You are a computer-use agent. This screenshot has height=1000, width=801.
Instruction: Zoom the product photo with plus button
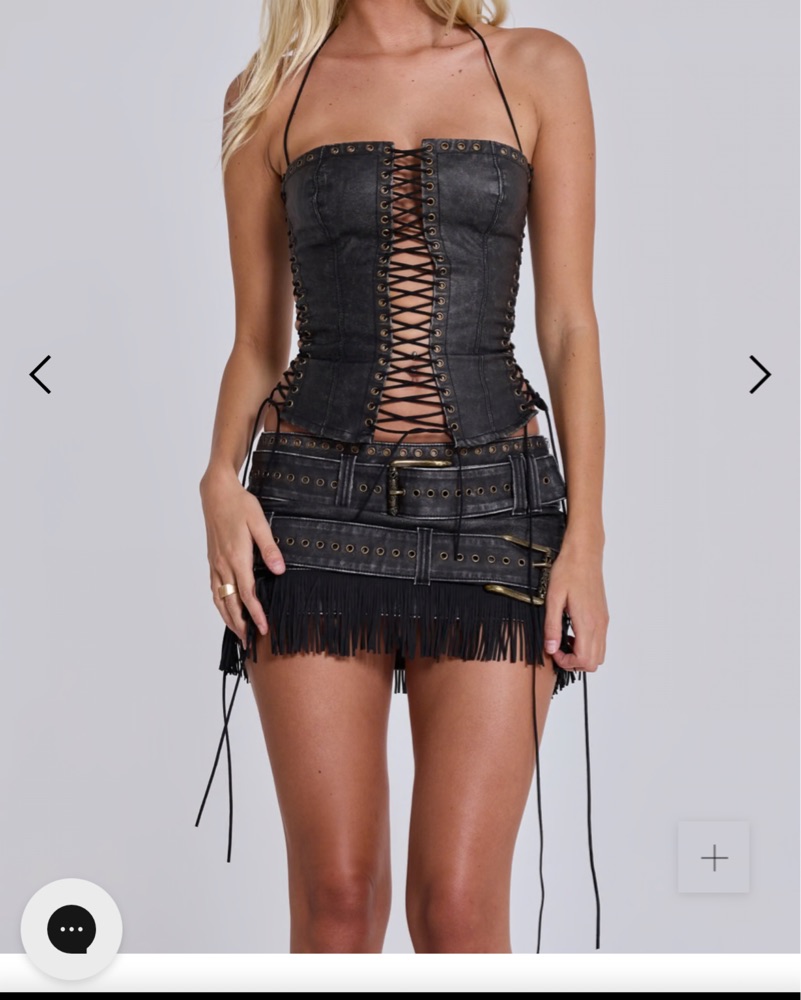point(714,858)
